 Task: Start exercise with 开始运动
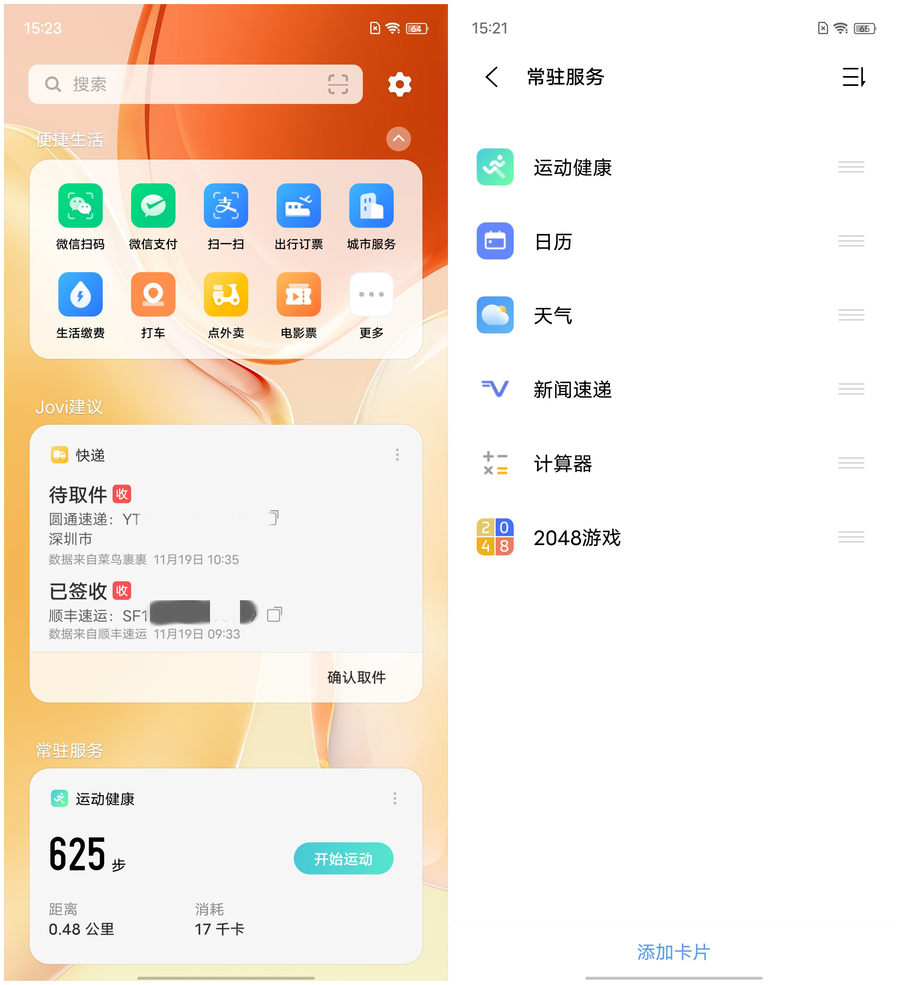coord(343,859)
